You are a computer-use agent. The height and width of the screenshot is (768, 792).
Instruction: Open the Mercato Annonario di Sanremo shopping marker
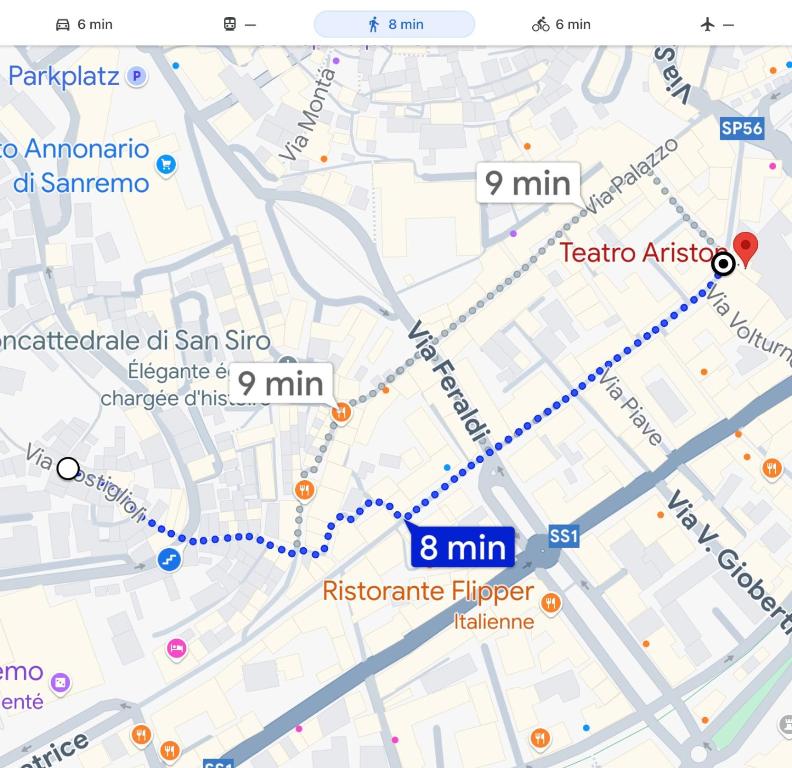click(166, 165)
